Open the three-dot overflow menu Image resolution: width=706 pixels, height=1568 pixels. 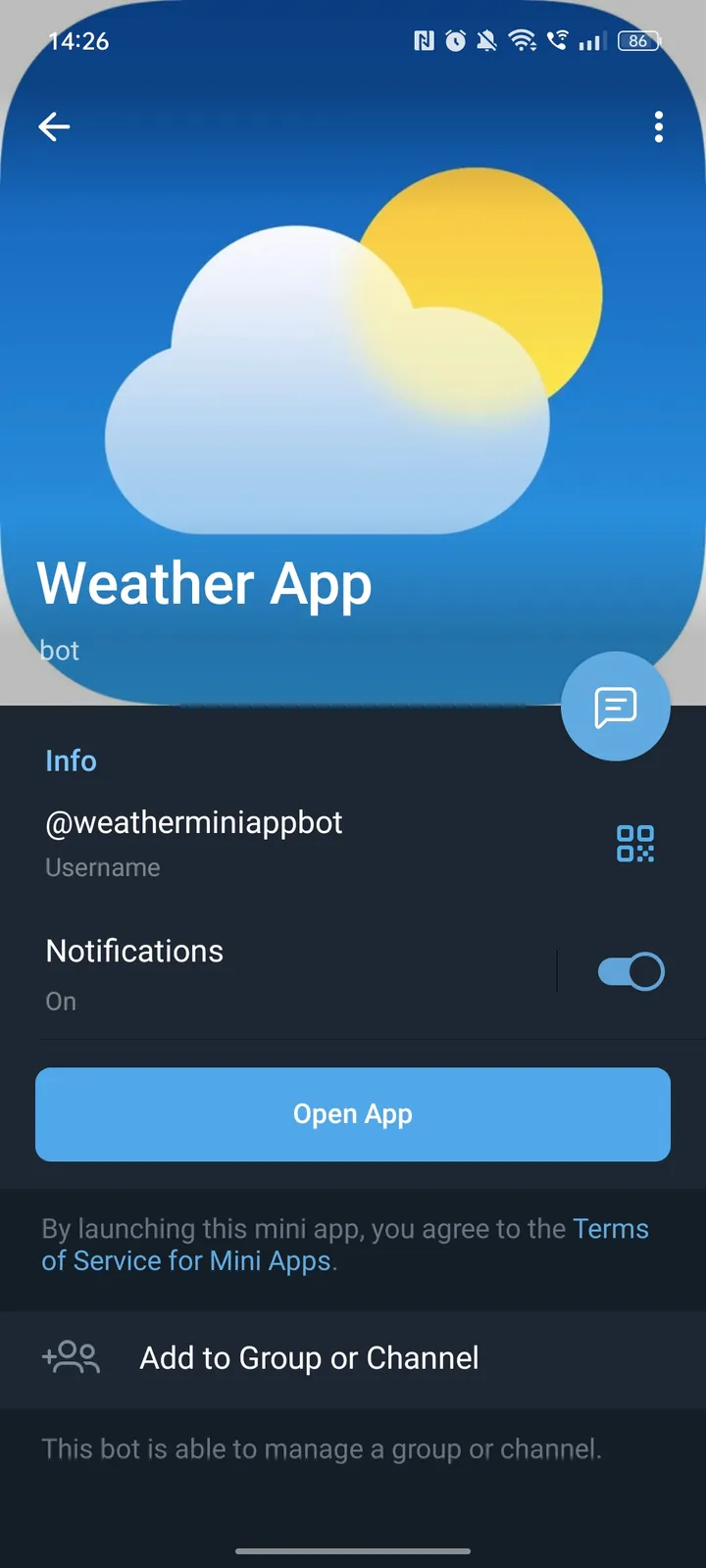[x=658, y=126]
